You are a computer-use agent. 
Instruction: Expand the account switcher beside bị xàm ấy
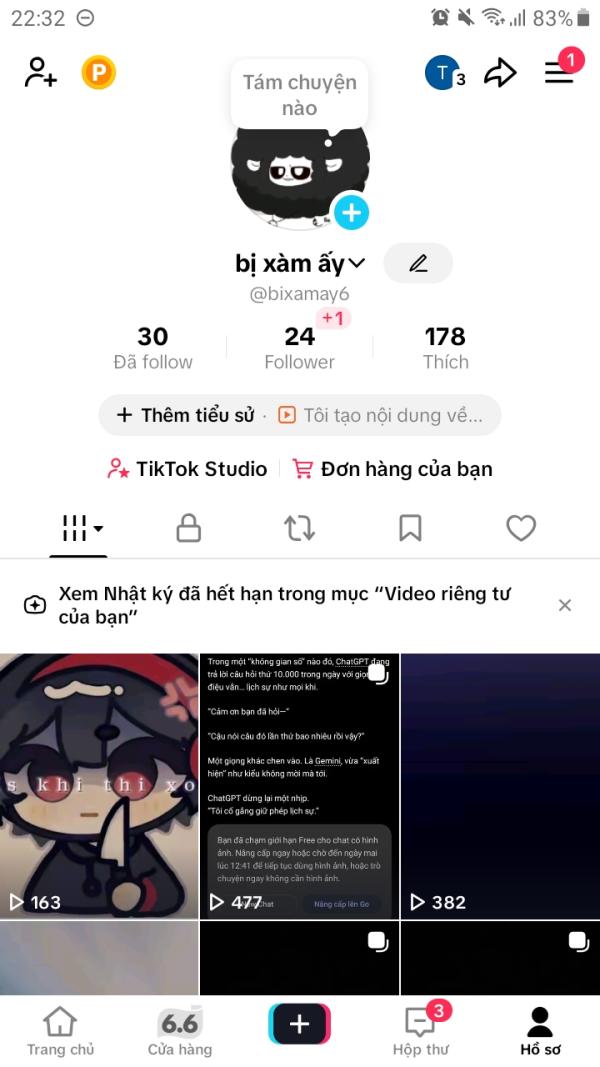[x=357, y=263]
